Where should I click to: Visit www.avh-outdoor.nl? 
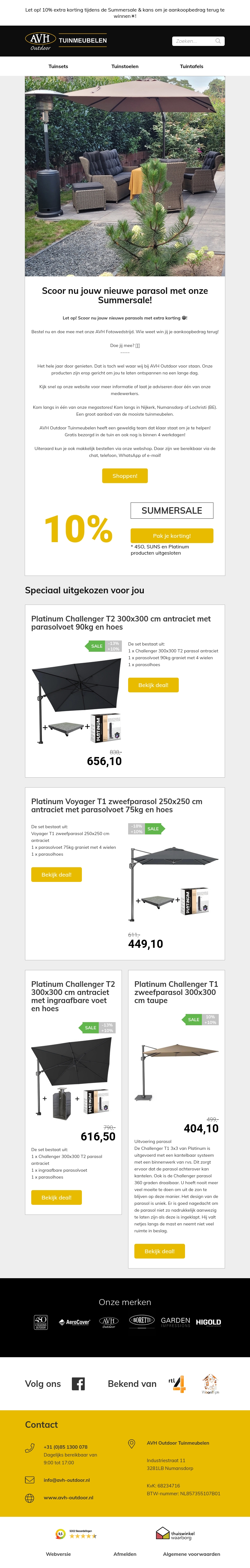[68, 1497]
